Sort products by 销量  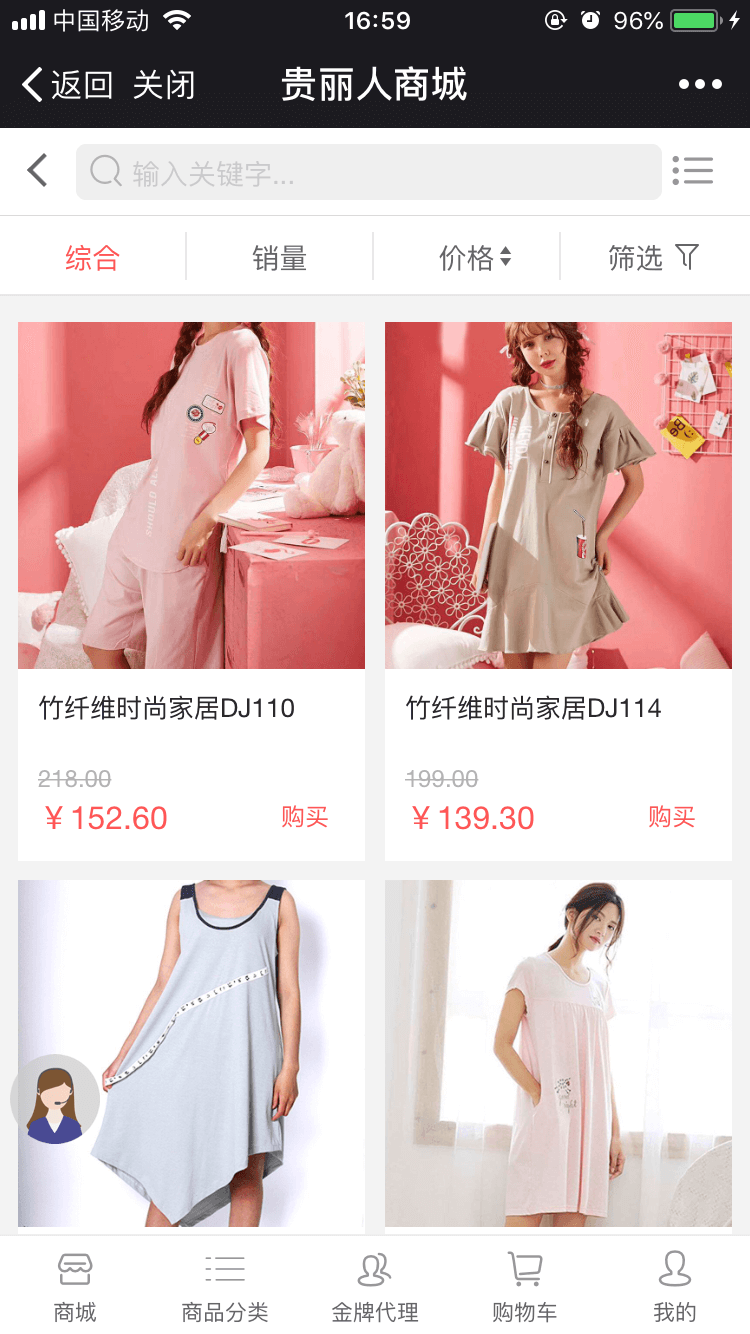point(279,258)
